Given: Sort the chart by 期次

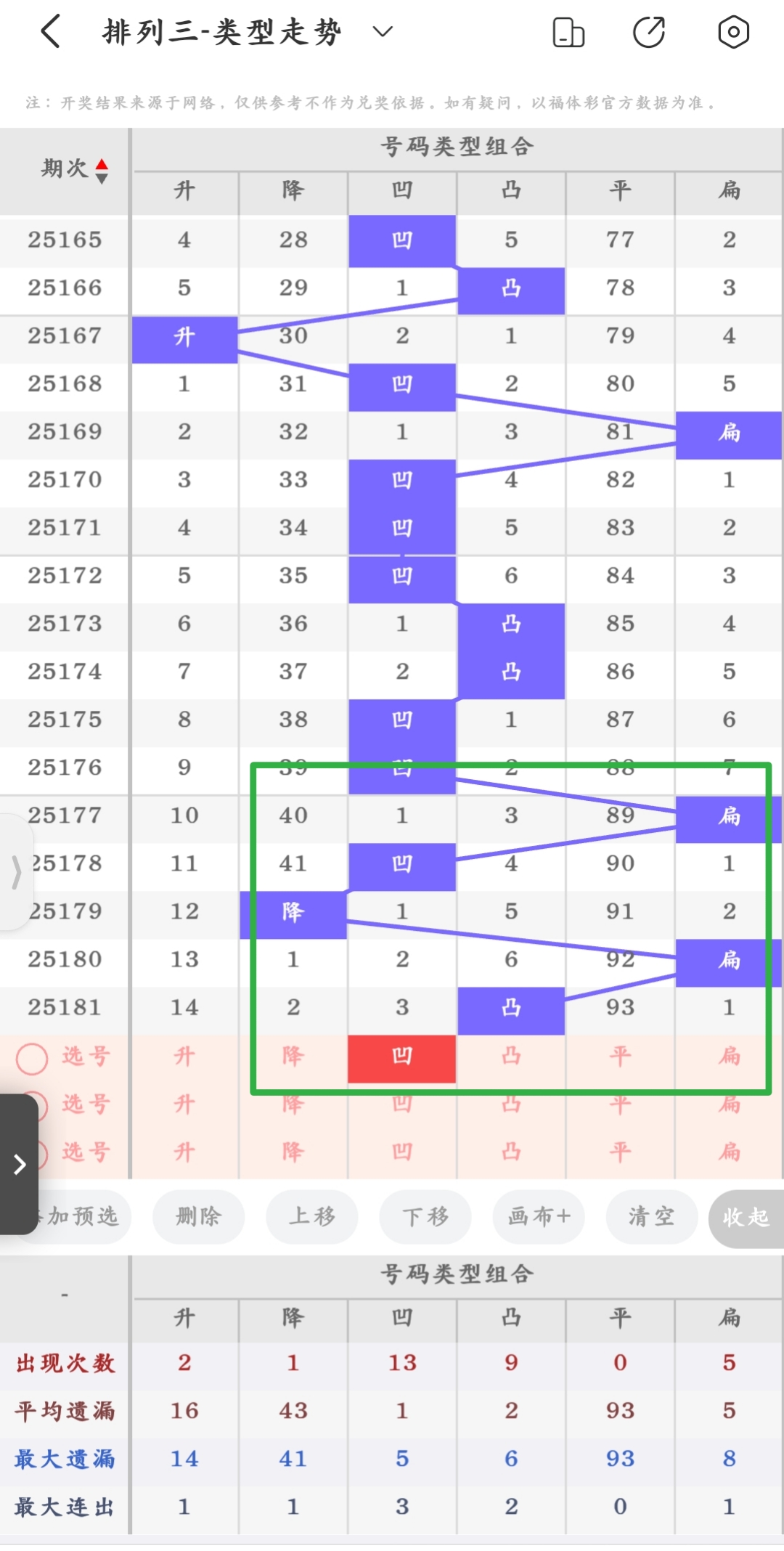Looking at the screenshot, I should [x=102, y=171].
